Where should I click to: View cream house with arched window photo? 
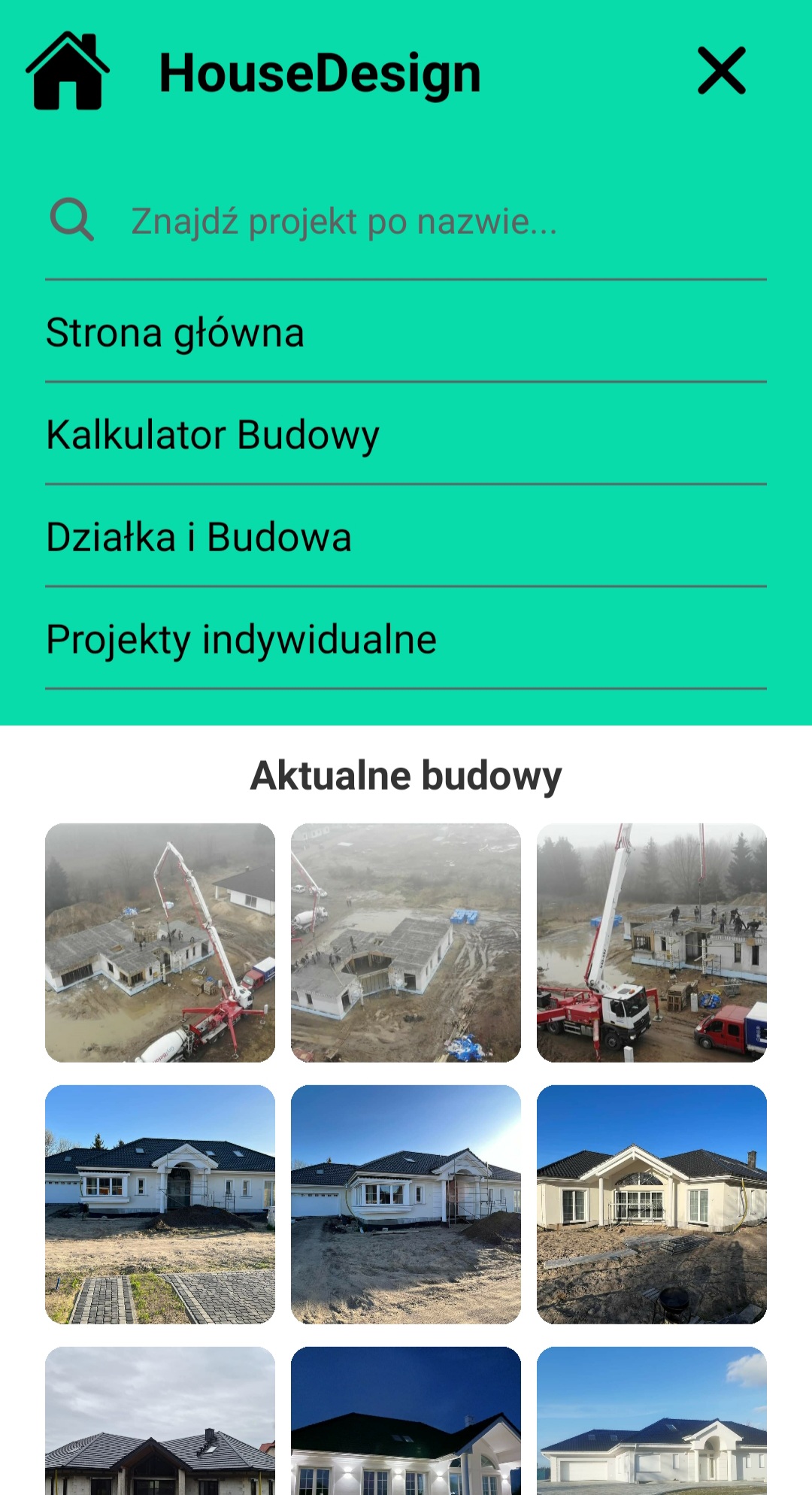[652, 1204]
